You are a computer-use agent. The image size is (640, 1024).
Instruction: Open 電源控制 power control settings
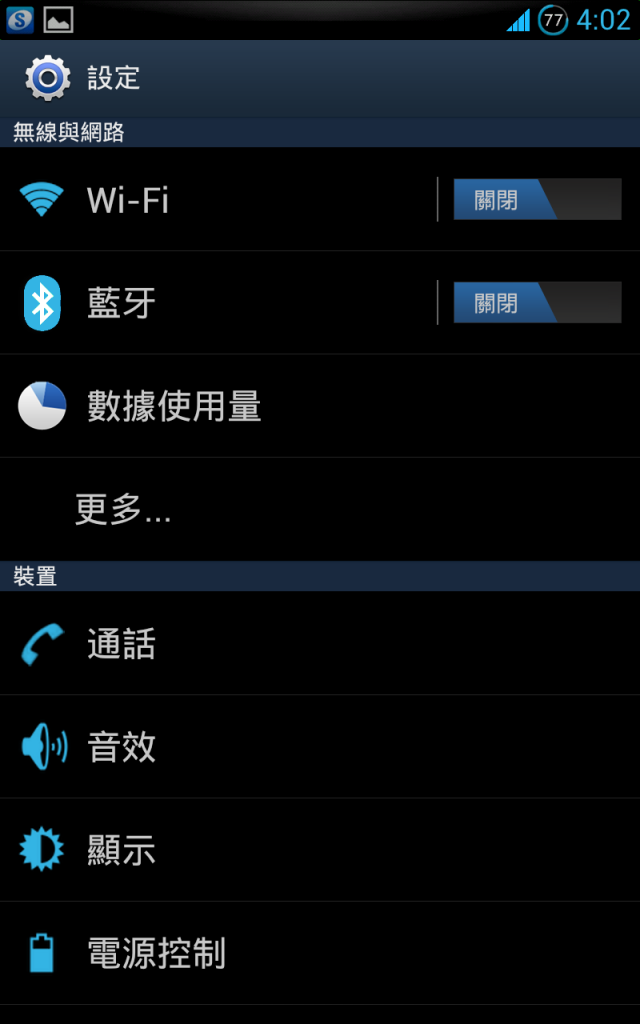320,953
